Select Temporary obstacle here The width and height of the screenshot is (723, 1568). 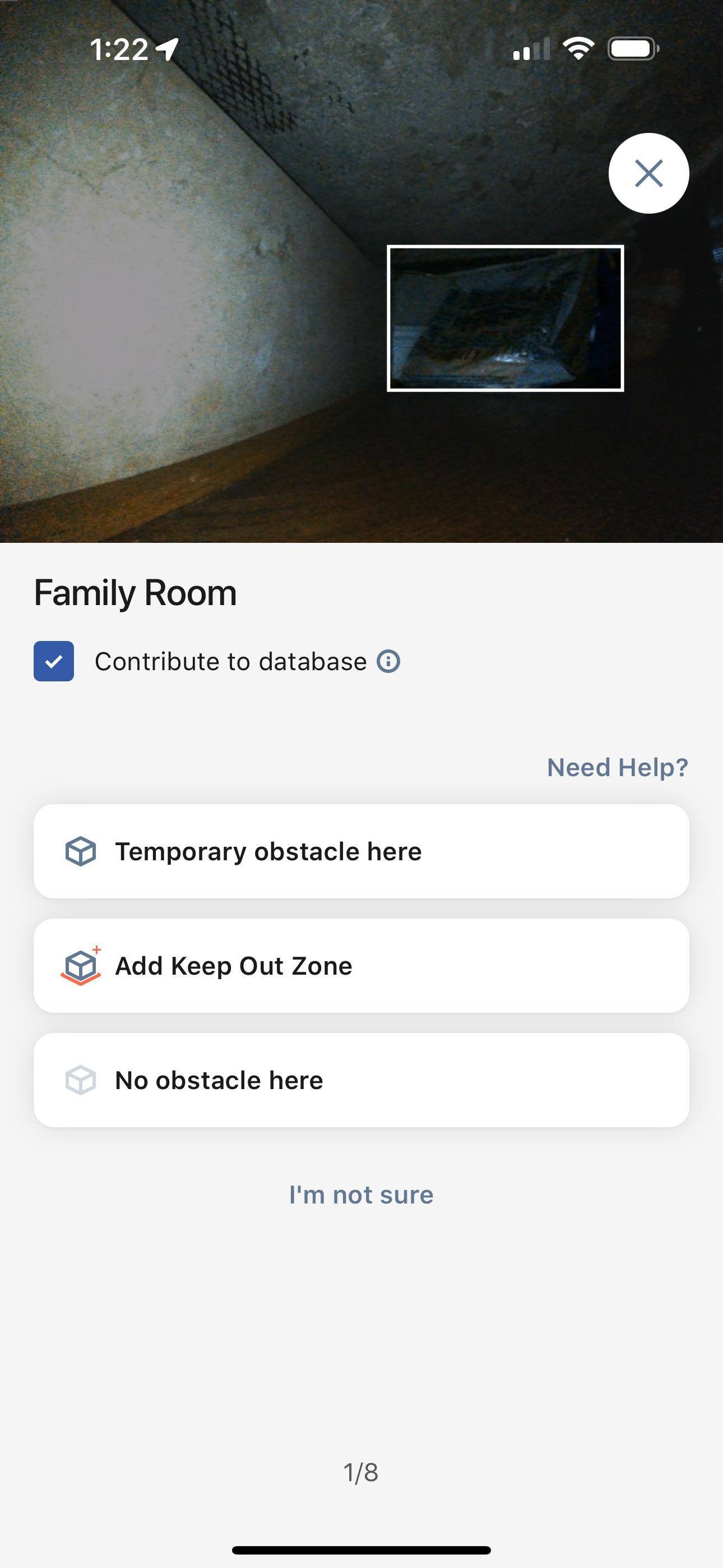pyautogui.click(x=361, y=851)
